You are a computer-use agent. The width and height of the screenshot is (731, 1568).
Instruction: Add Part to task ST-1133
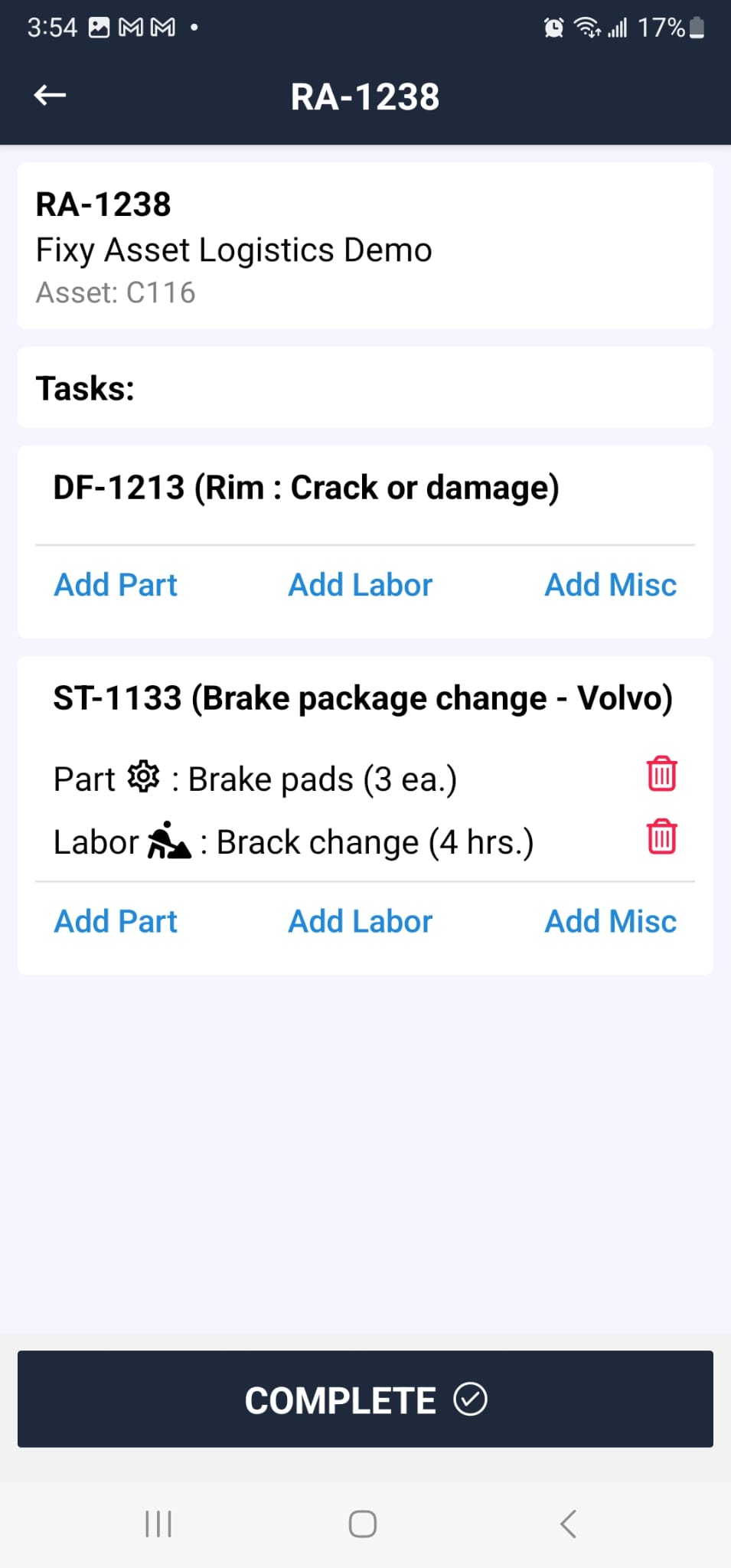[x=116, y=921]
